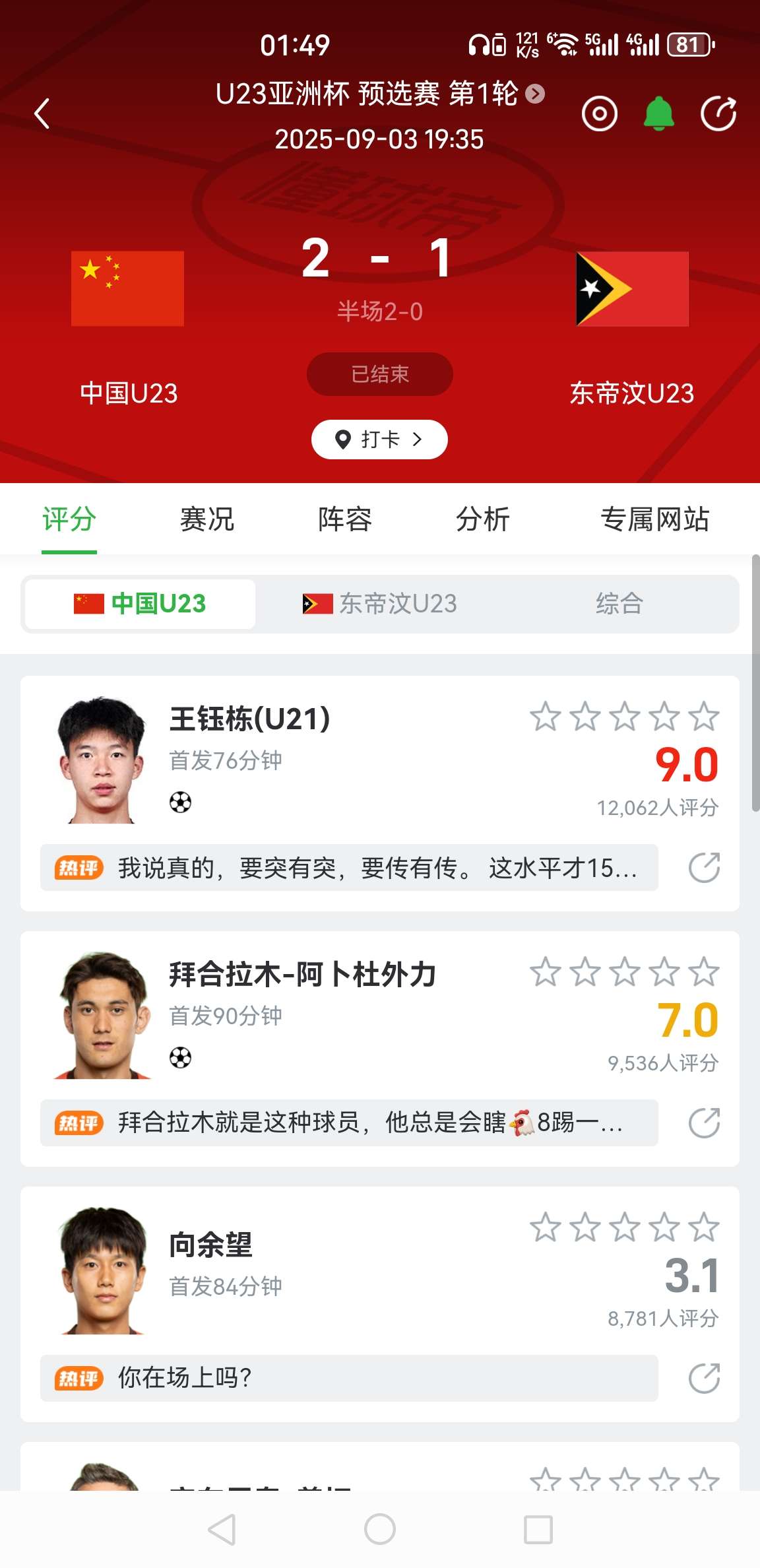Open the hot comment under 王钰栋

pyautogui.click(x=350, y=868)
